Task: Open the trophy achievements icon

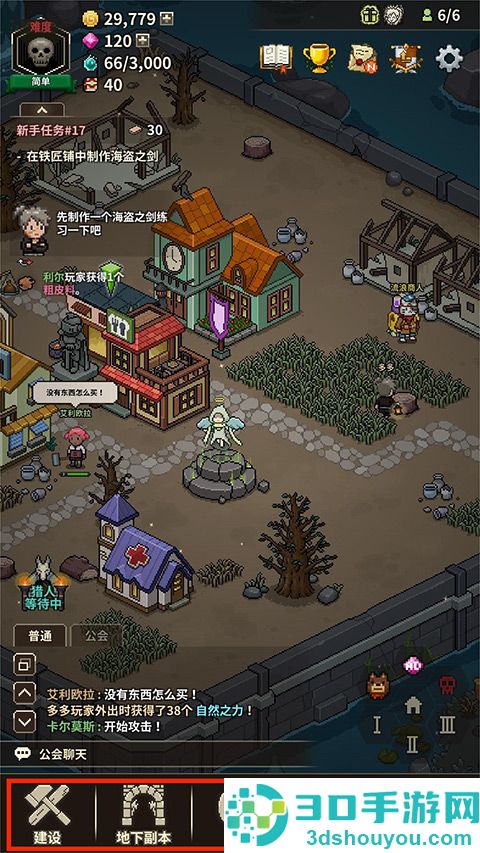Action: pyautogui.click(x=319, y=58)
